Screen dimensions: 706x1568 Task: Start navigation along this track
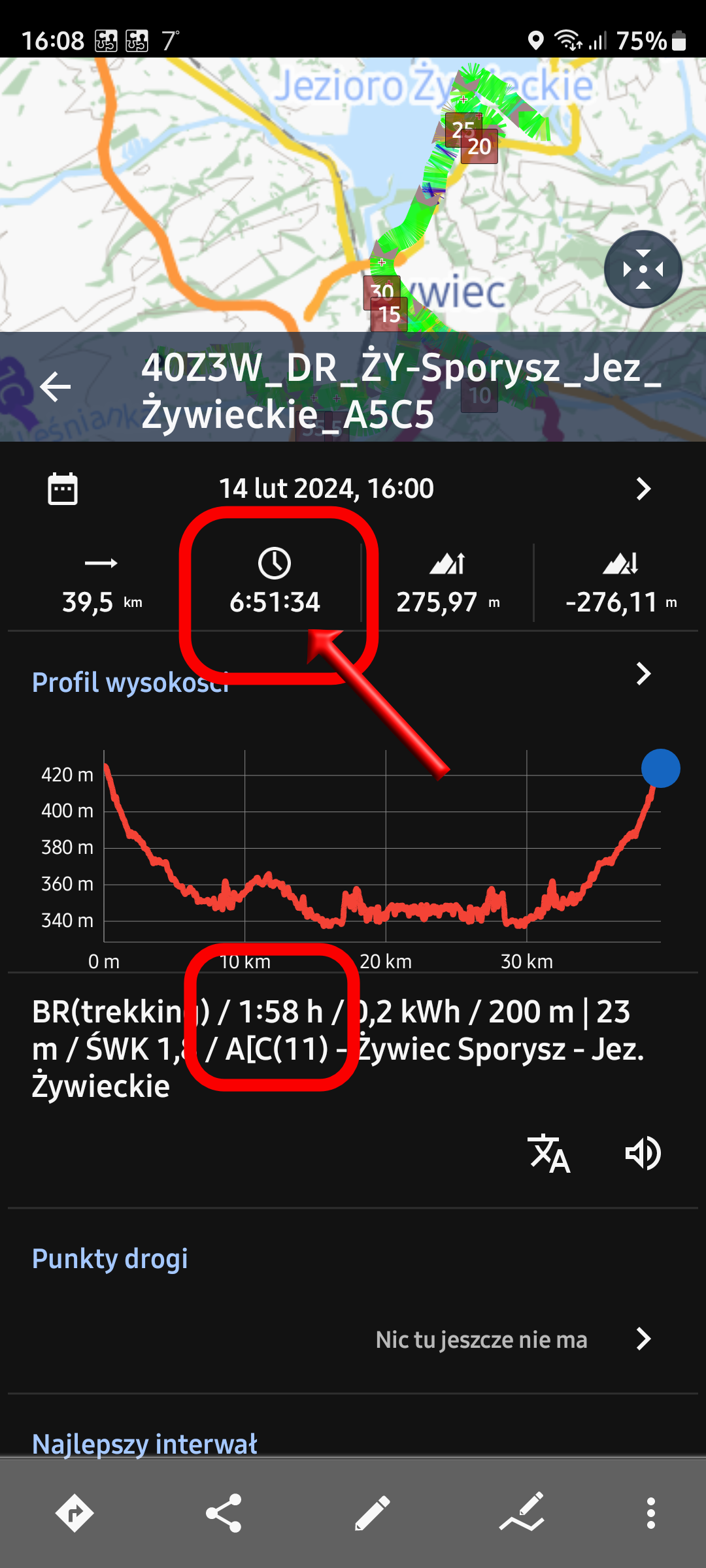[x=75, y=1513]
